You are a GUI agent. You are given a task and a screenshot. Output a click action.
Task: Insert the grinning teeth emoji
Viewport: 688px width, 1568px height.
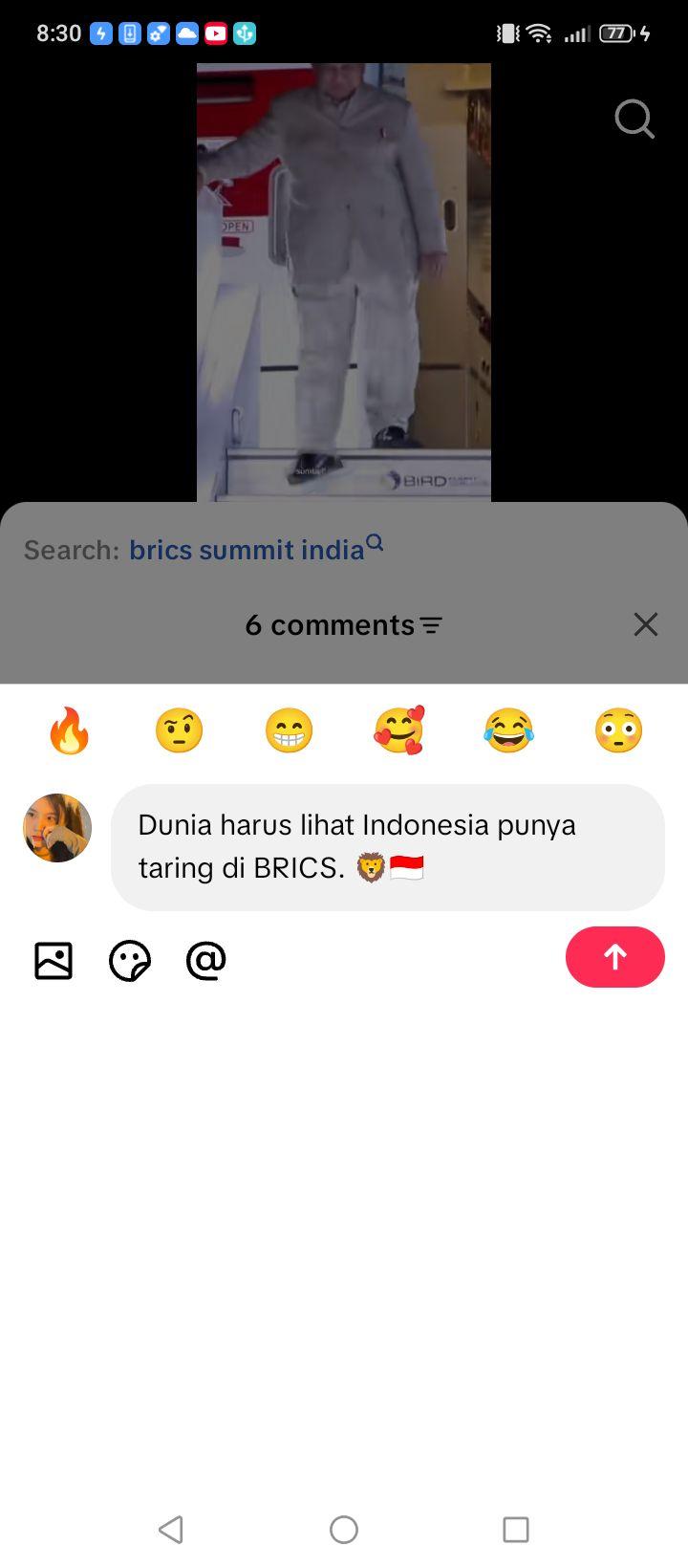(x=290, y=730)
